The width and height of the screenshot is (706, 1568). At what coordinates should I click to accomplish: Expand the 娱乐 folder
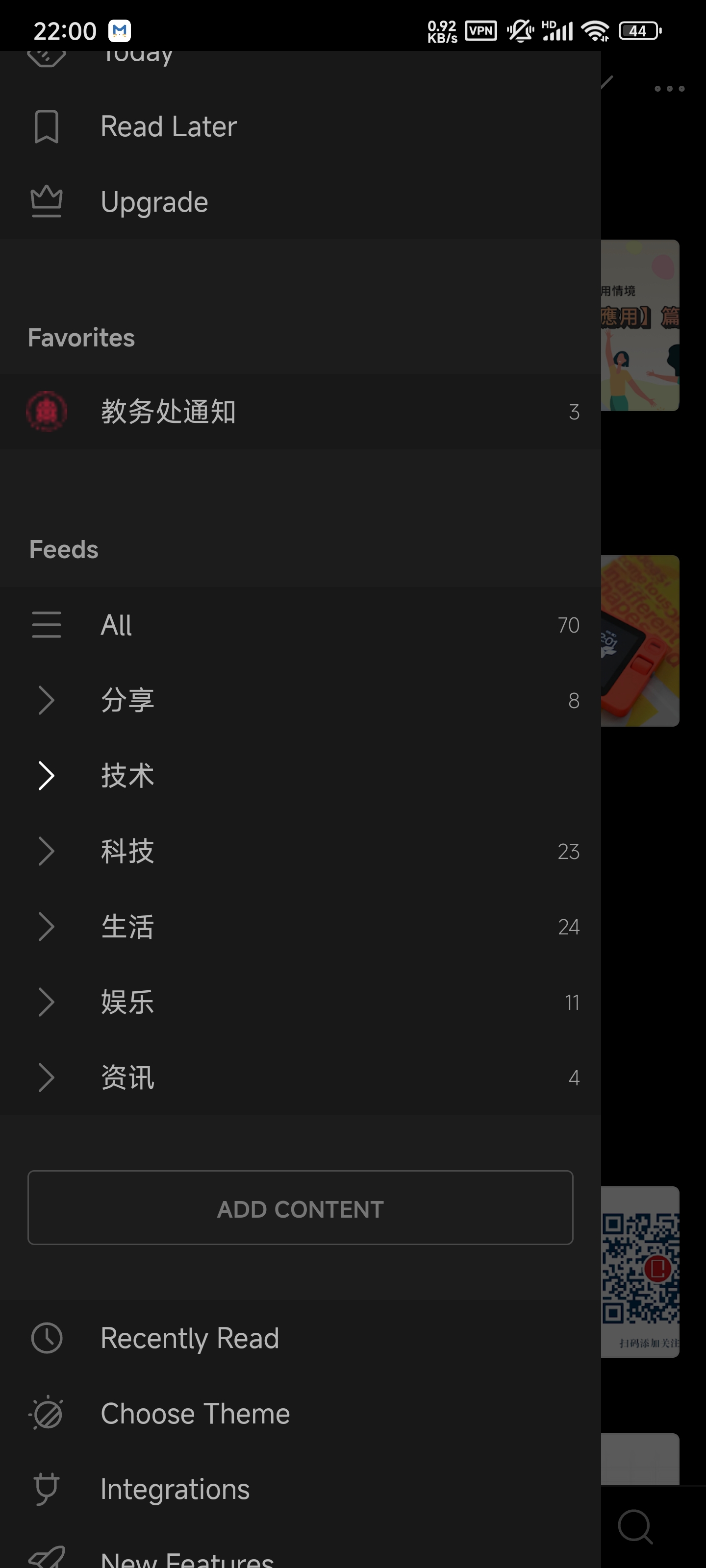pos(46,1002)
